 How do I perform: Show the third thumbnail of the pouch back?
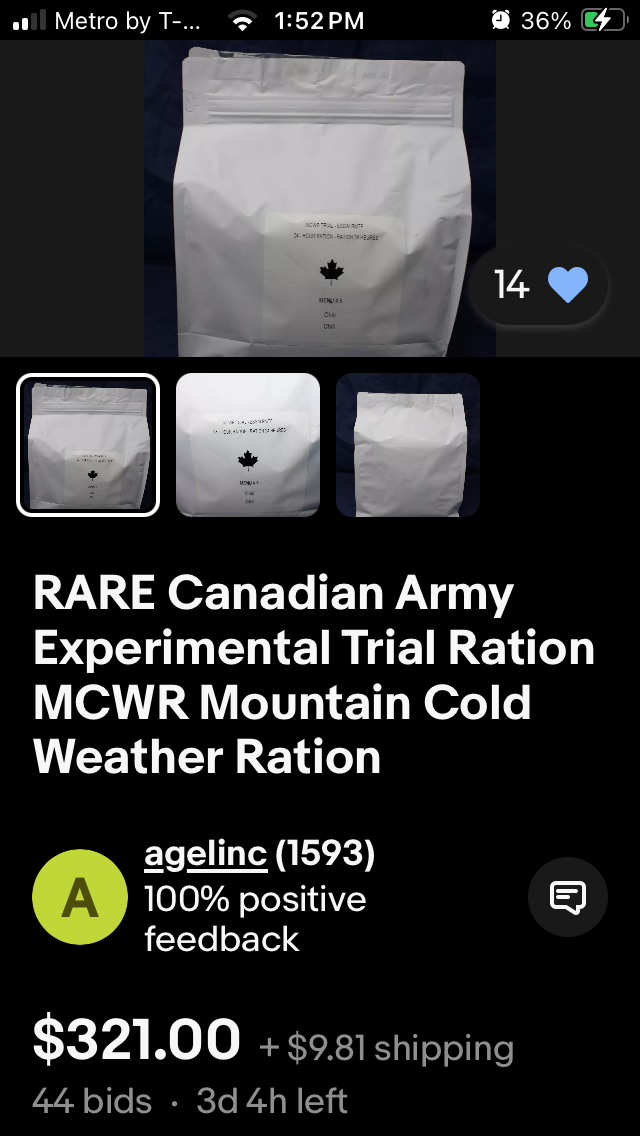click(x=408, y=445)
